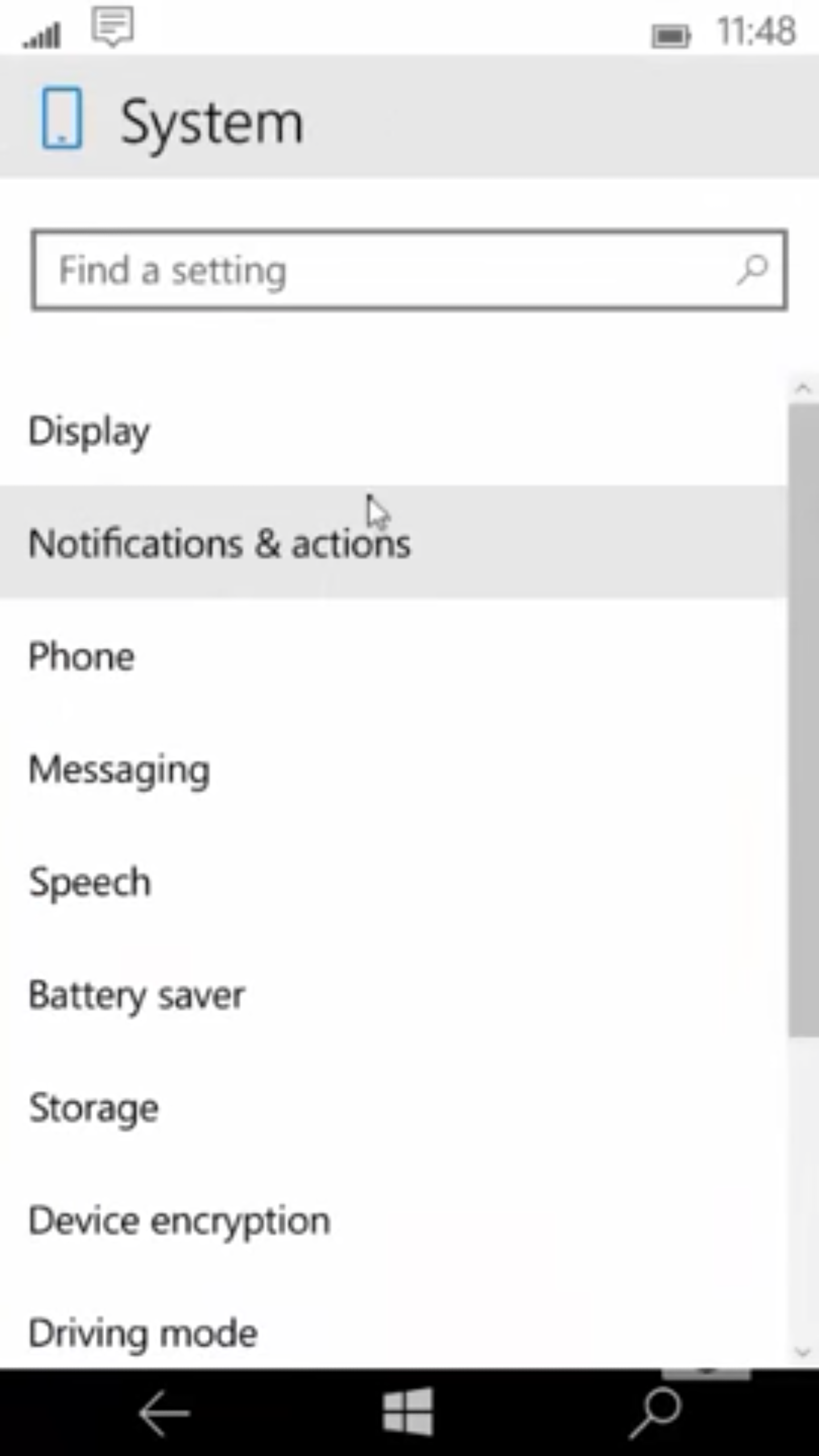Viewport: 819px width, 1456px height.
Task: Go back with the navigation bar arrow
Action: click(164, 1413)
